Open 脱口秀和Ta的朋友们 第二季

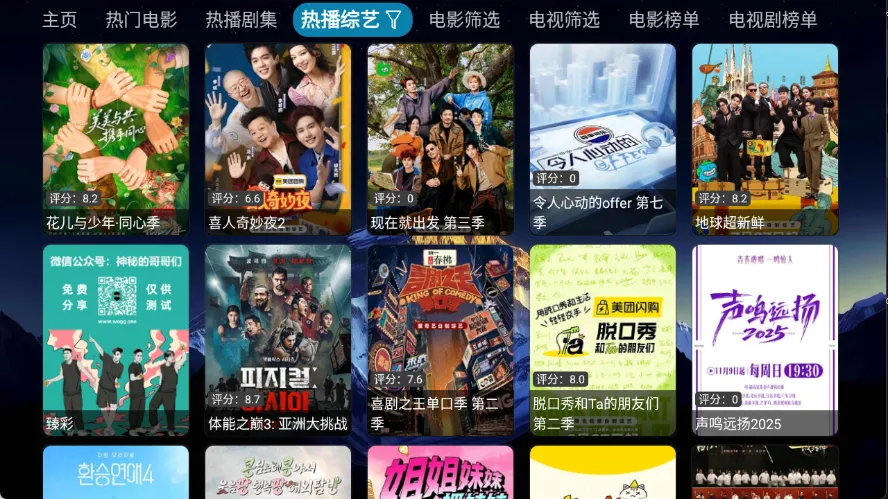pyautogui.click(x=603, y=340)
